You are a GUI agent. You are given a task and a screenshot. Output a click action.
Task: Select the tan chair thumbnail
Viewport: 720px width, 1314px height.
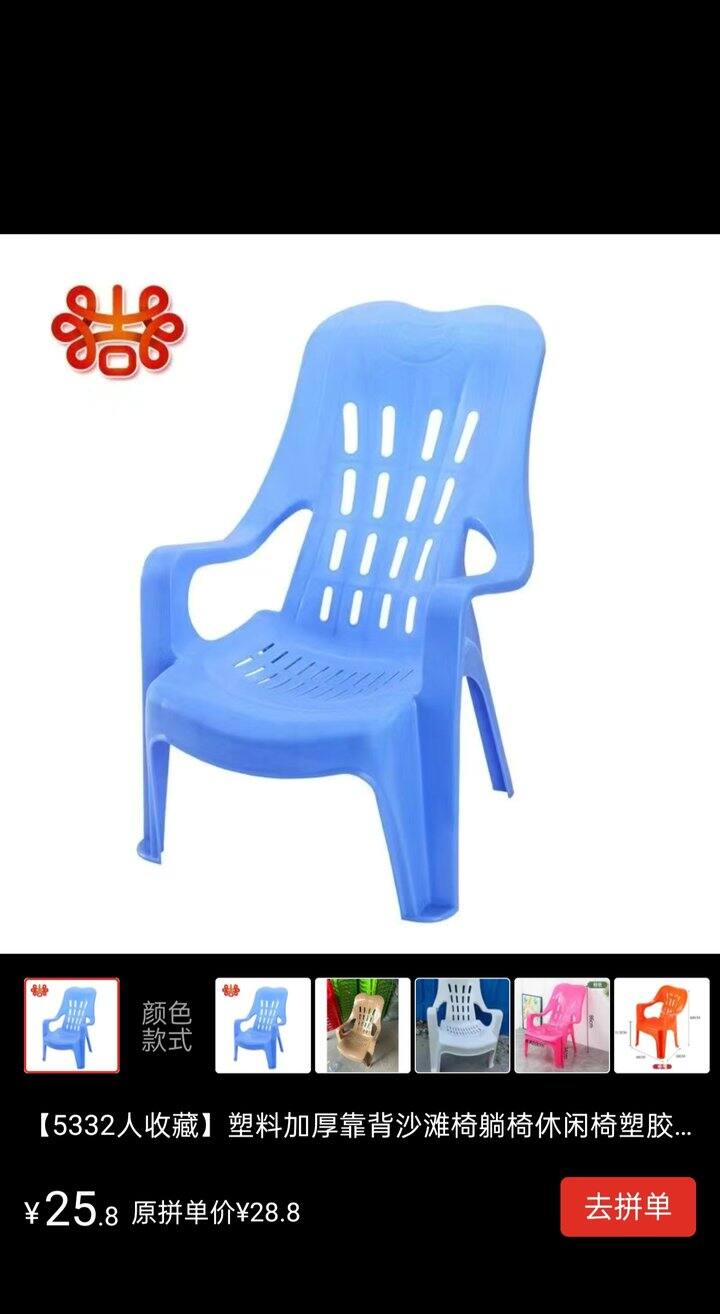[x=362, y=1025]
